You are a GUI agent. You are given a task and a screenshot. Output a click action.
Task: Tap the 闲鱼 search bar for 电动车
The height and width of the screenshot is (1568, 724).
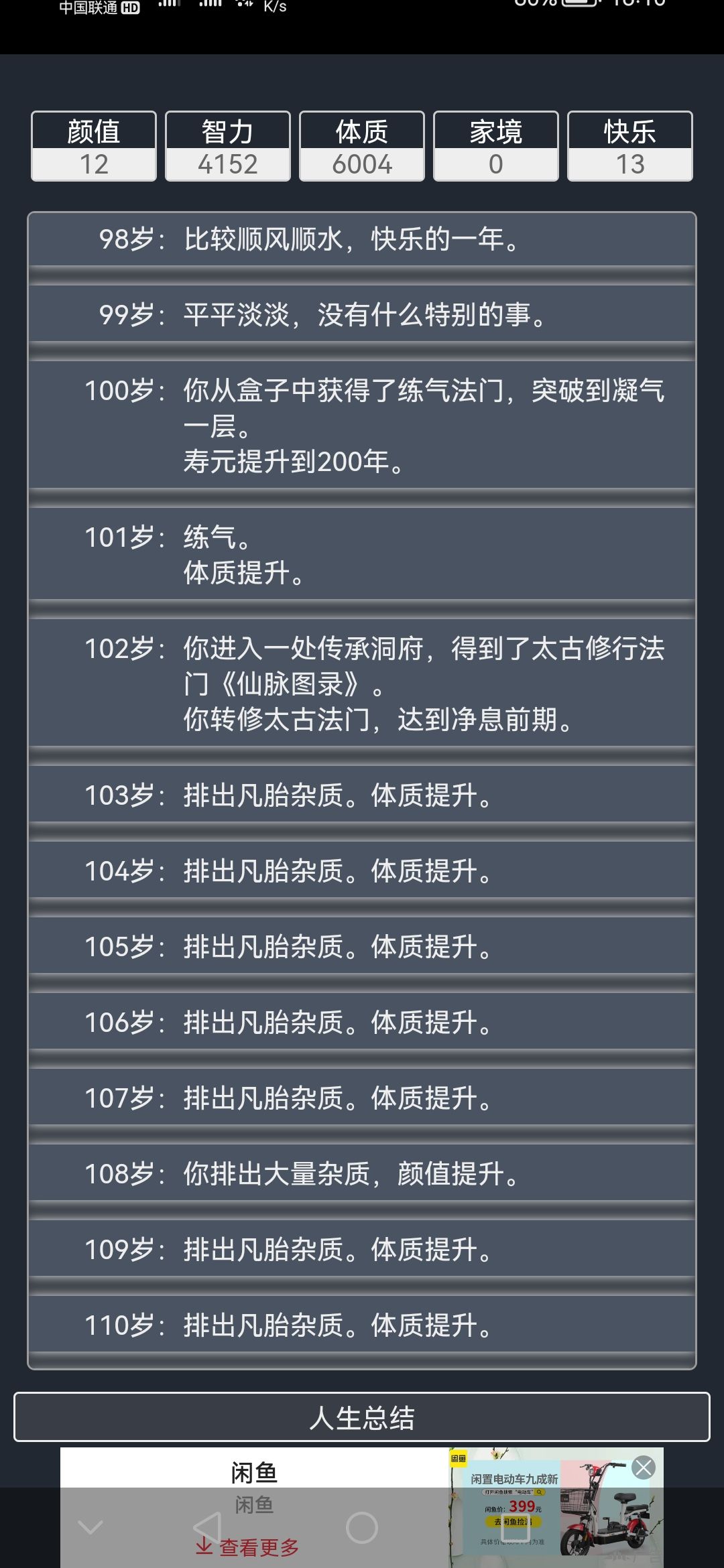[x=516, y=1492]
